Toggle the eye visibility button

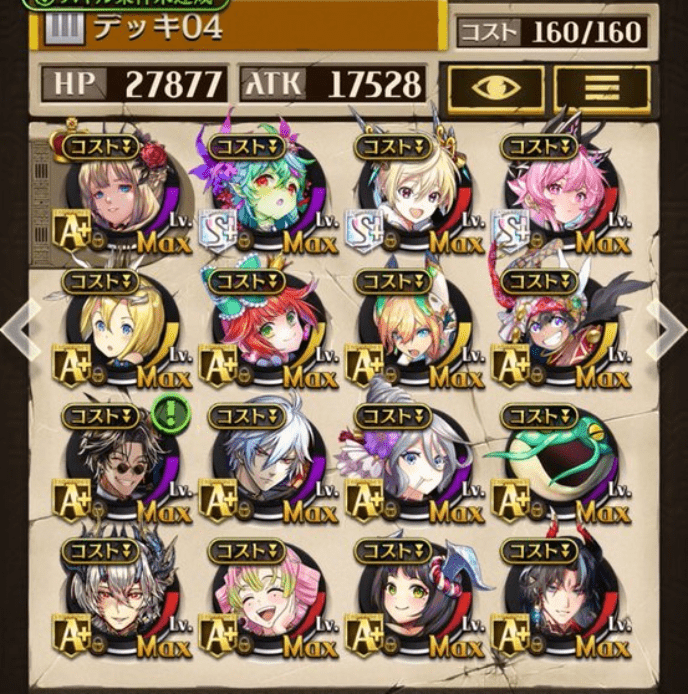pyautogui.click(x=495, y=87)
